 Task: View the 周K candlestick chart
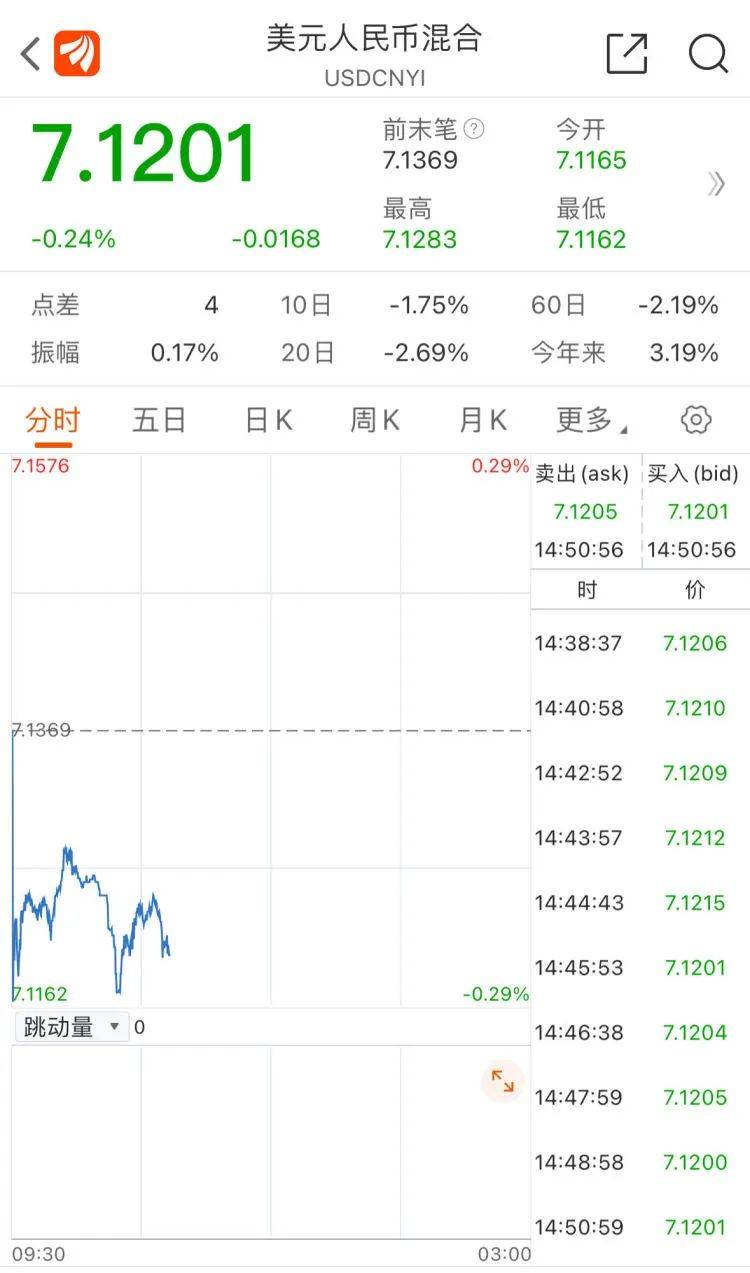[x=375, y=420]
